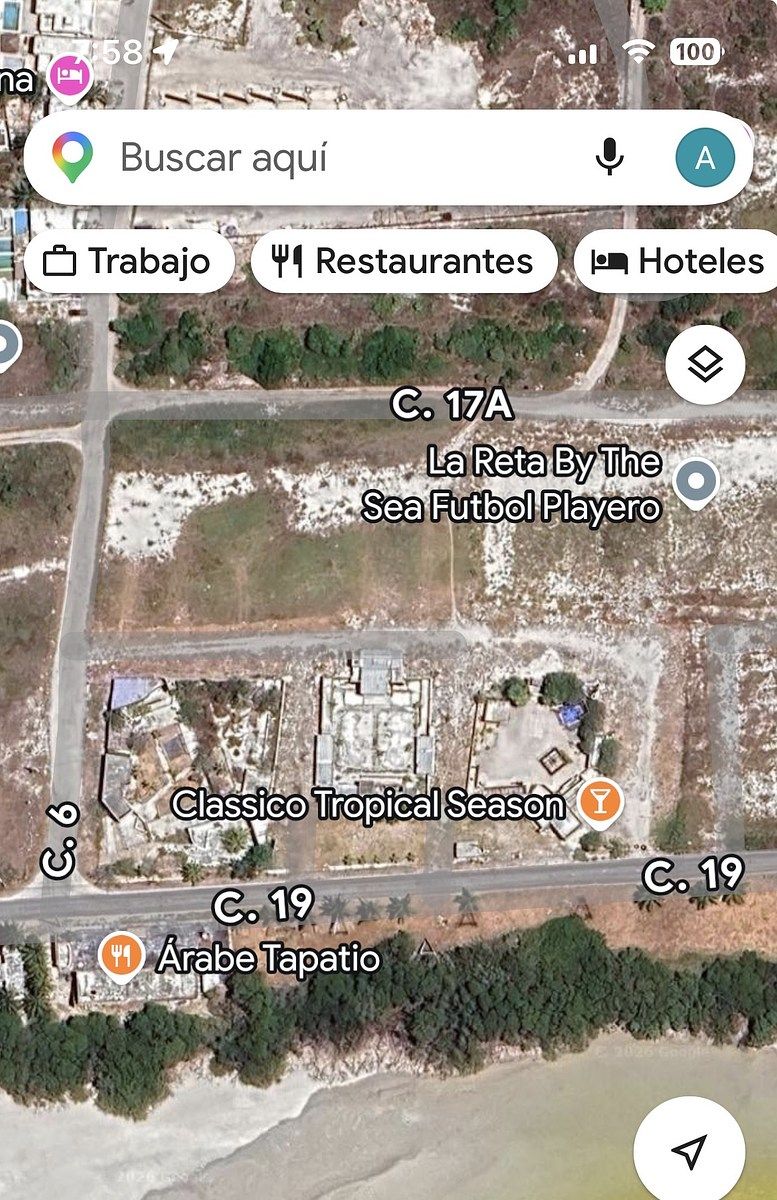This screenshot has height=1200, width=777.
Task: Tap the Buscar aquí search field
Action: [x=330, y=158]
